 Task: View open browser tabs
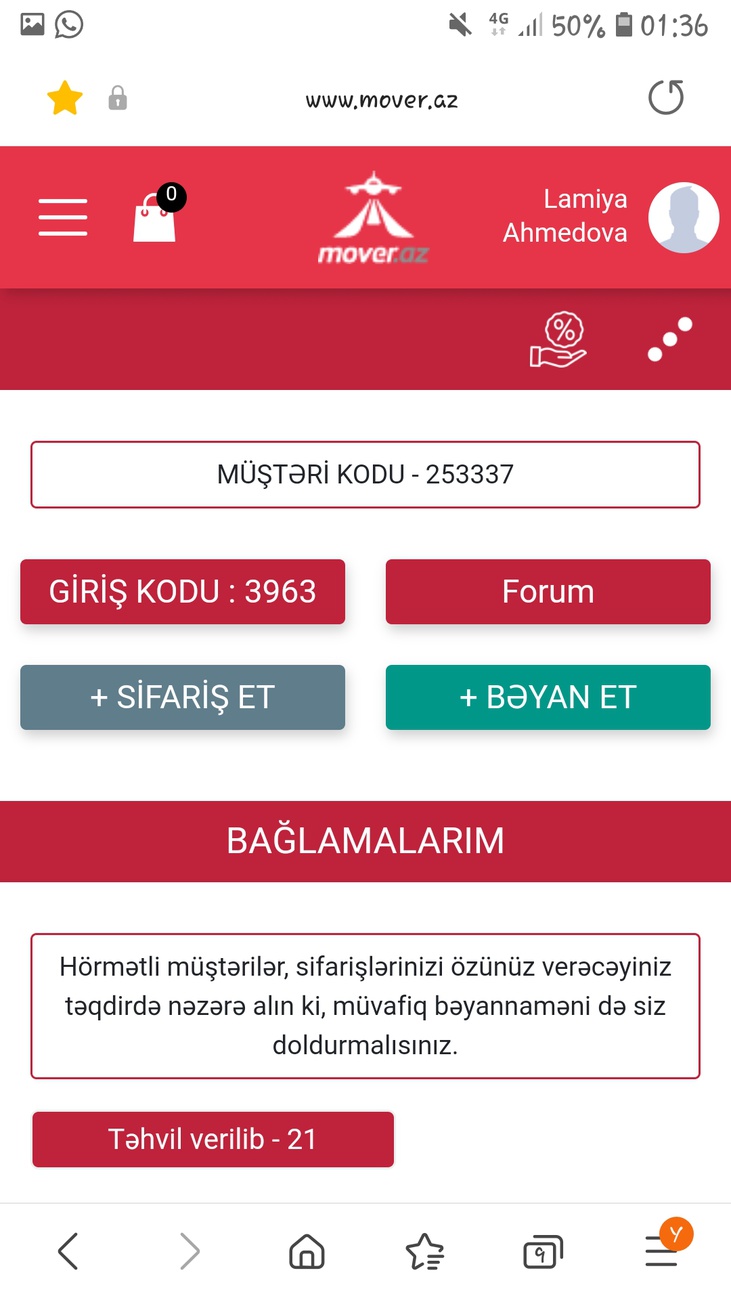point(543,1252)
